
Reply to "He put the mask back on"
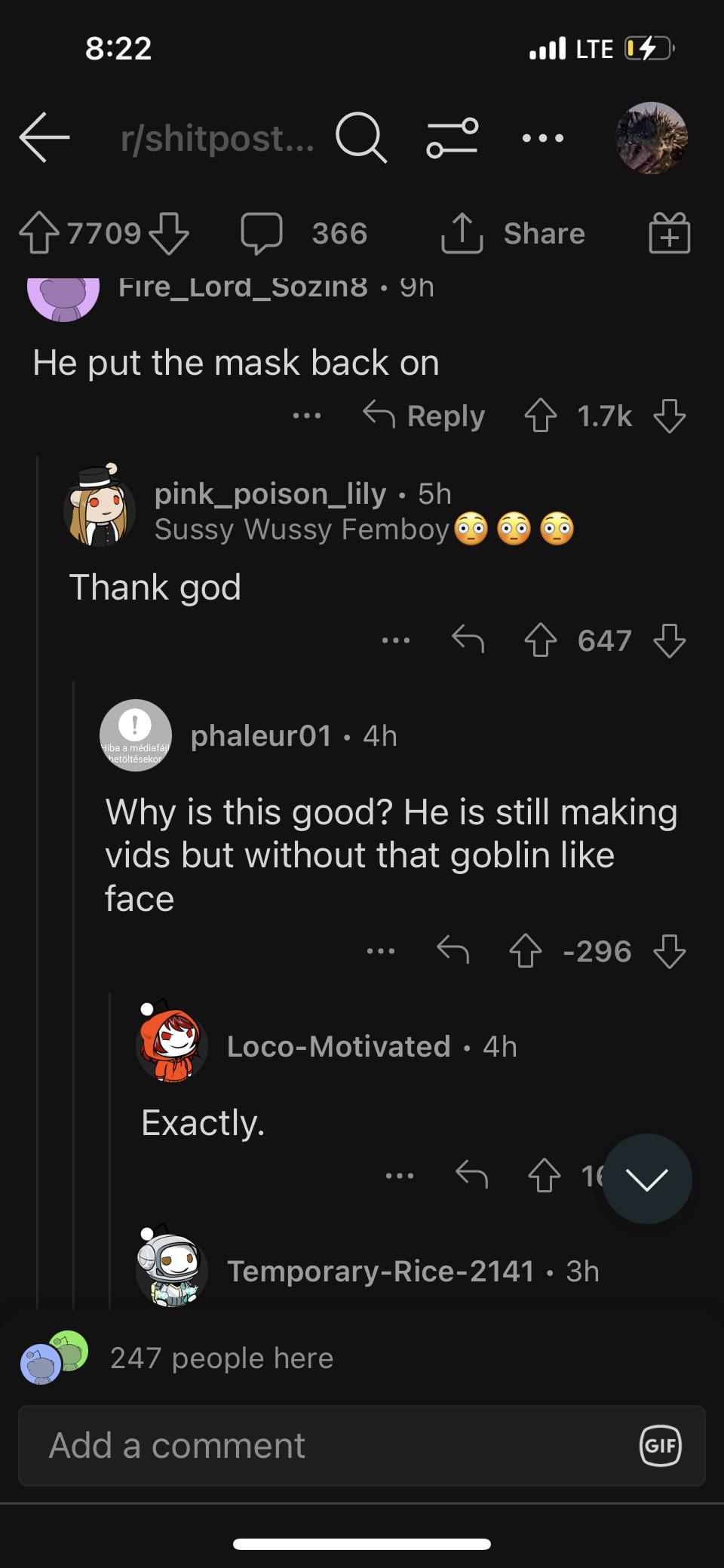(424, 416)
